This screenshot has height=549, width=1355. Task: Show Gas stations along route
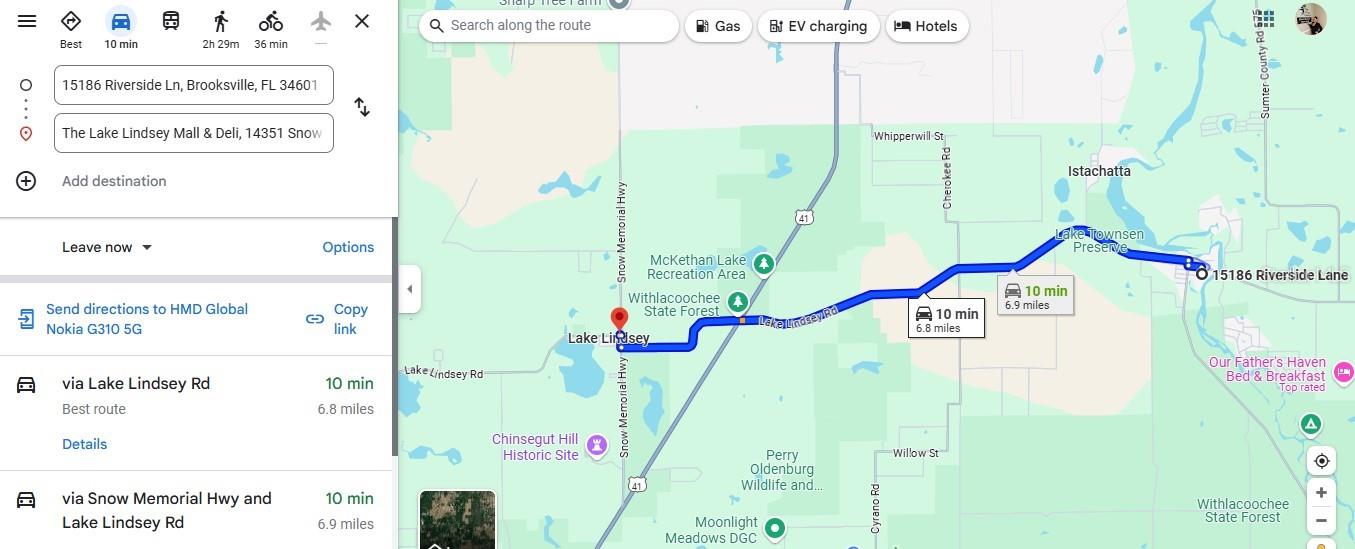[x=717, y=26]
